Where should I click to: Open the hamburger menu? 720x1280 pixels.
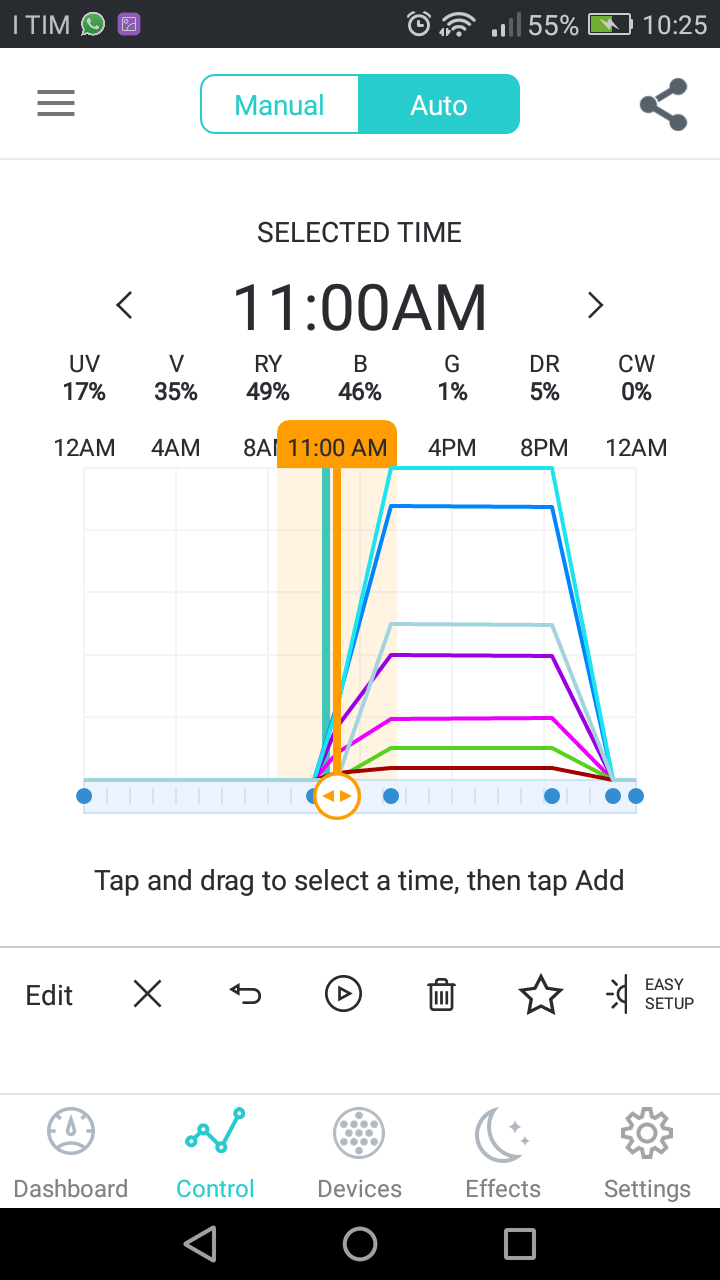[56, 104]
